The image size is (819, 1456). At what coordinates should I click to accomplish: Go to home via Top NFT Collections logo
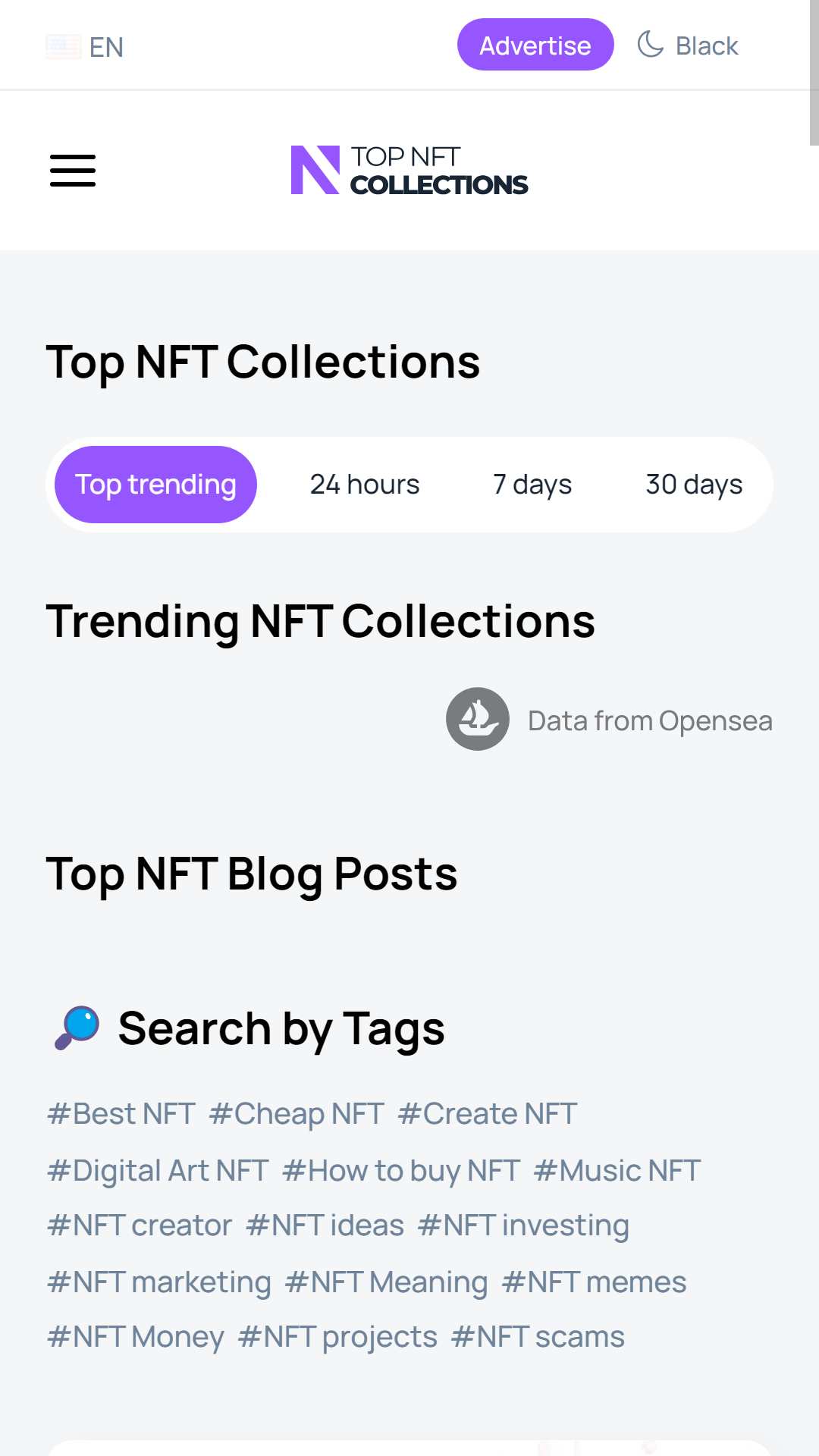[x=409, y=170]
